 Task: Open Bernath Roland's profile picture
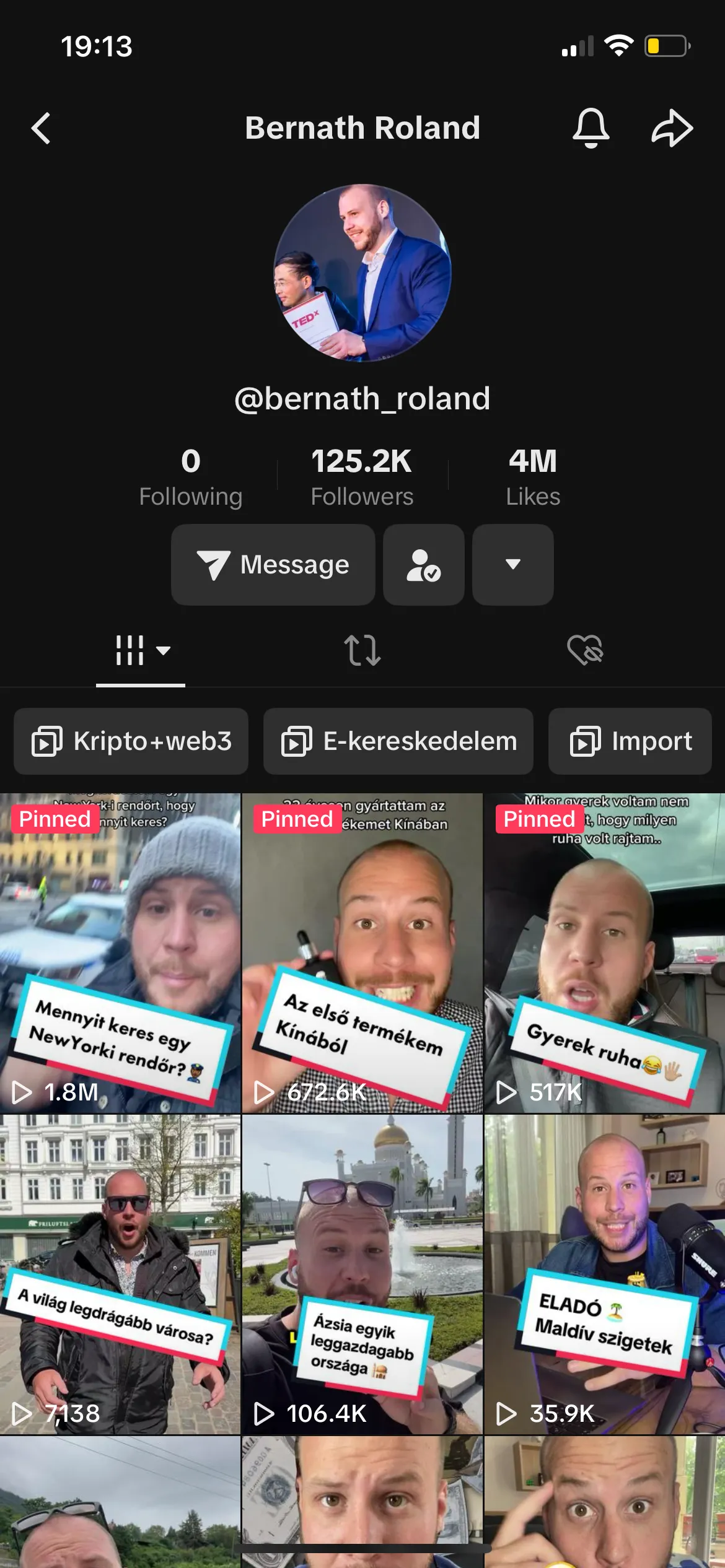point(362,272)
